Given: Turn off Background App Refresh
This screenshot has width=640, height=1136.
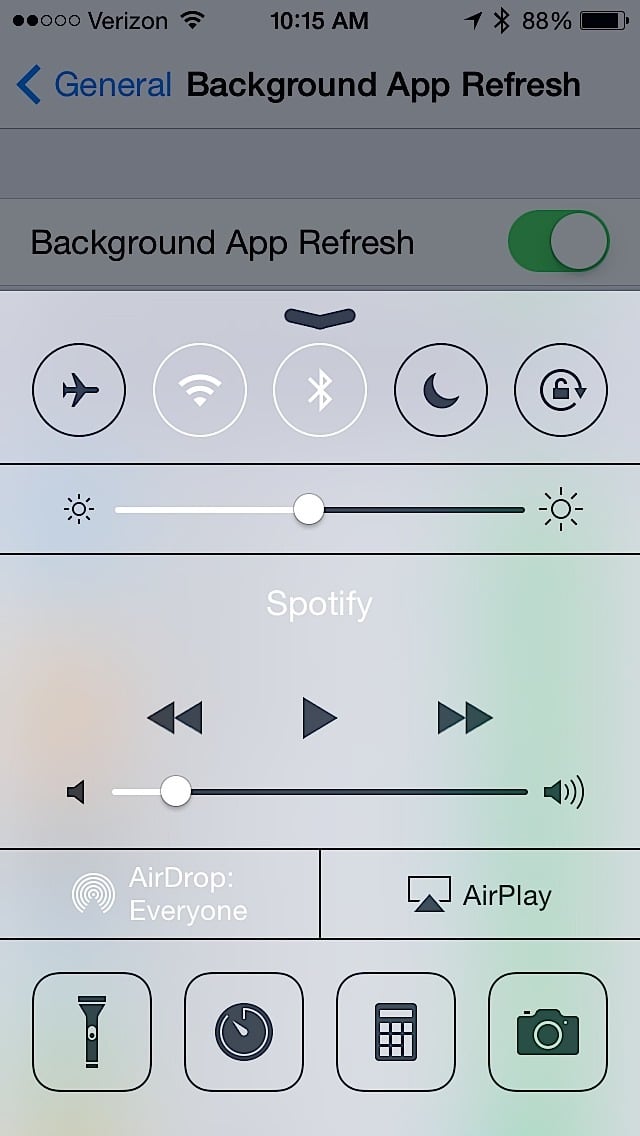Looking at the screenshot, I should 558,242.
